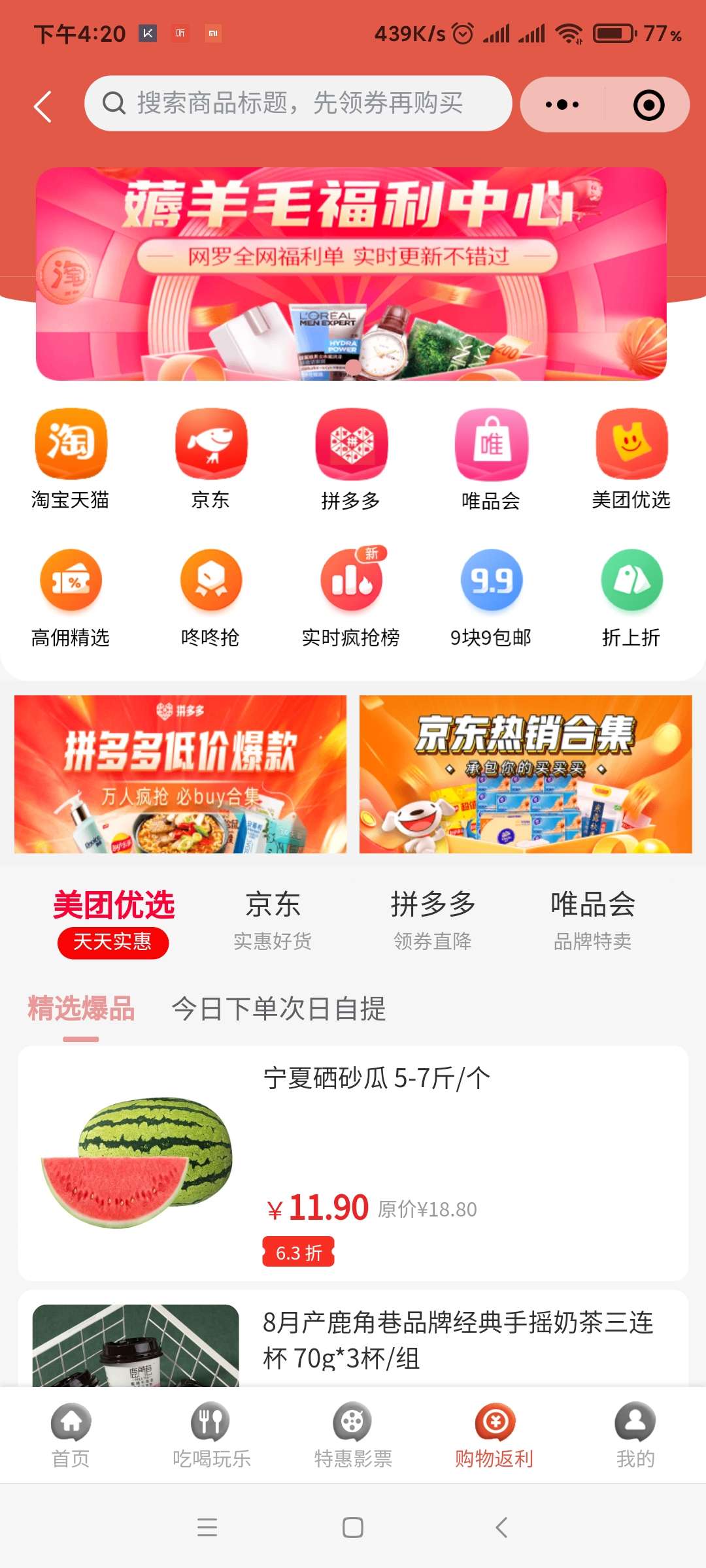Open the mini program three-dot menu
This screenshot has height=1568, width=706.
pos(562,105)
